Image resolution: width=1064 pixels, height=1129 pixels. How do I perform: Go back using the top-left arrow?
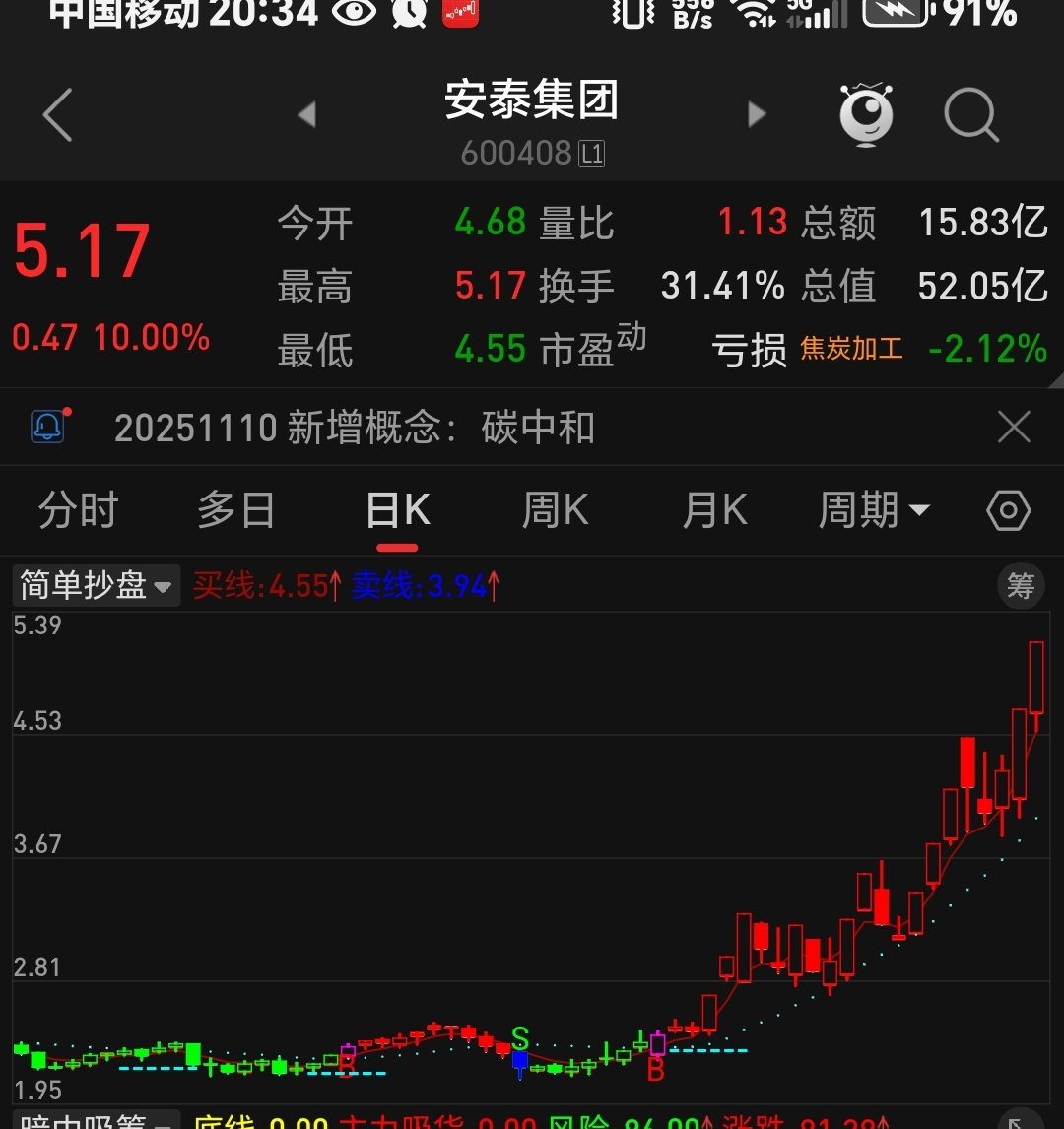point(58,115)
